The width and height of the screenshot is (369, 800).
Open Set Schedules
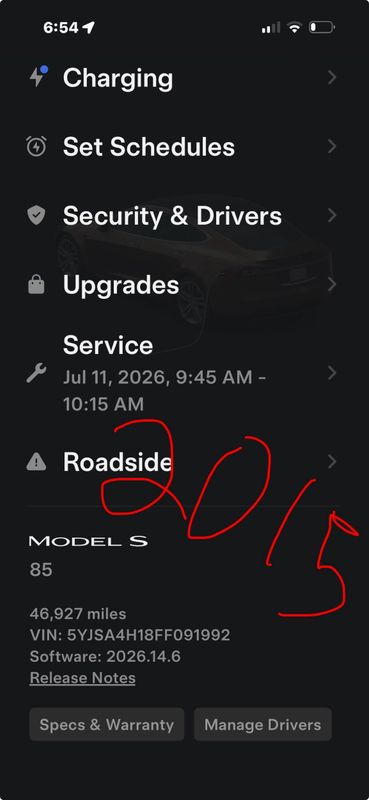click(183, 147)
